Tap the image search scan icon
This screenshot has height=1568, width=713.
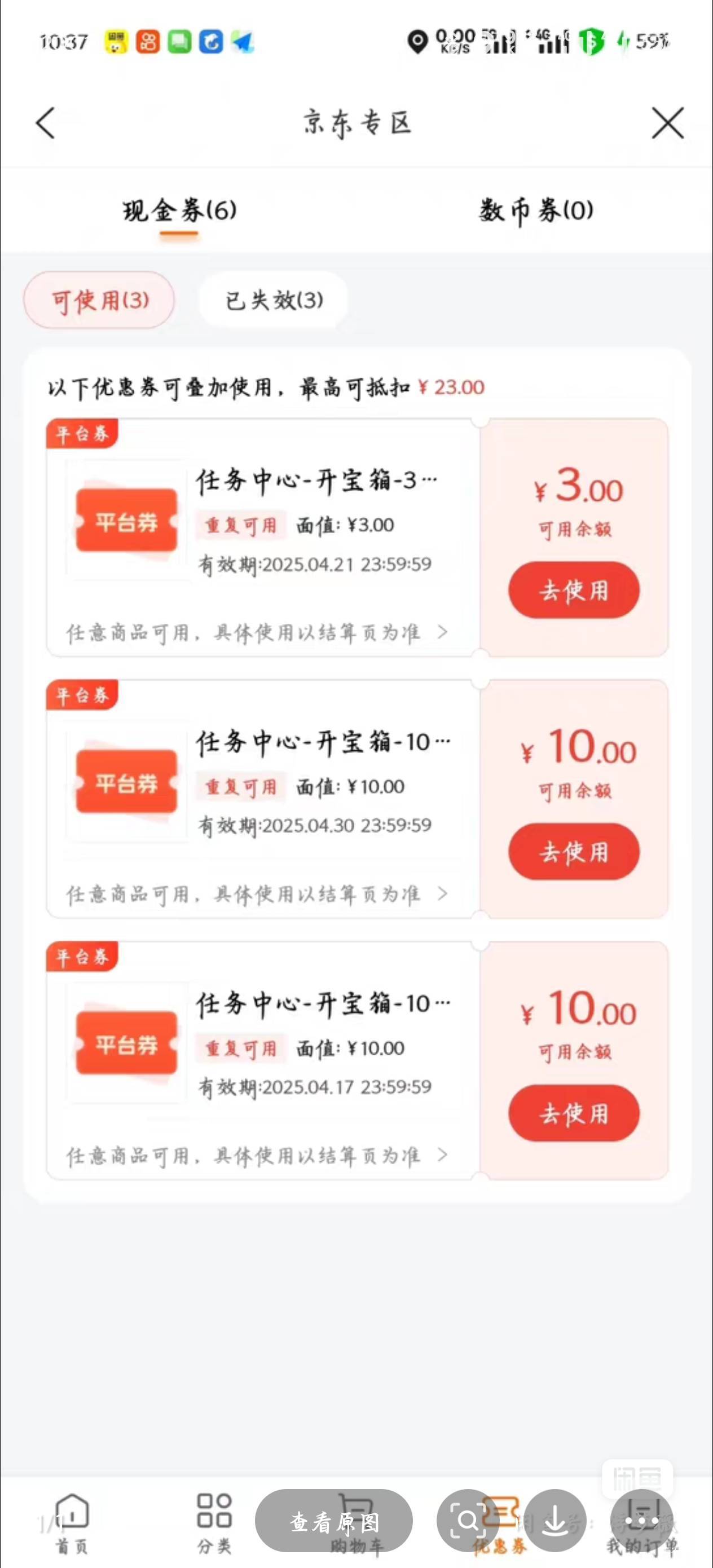(468, 1521)
